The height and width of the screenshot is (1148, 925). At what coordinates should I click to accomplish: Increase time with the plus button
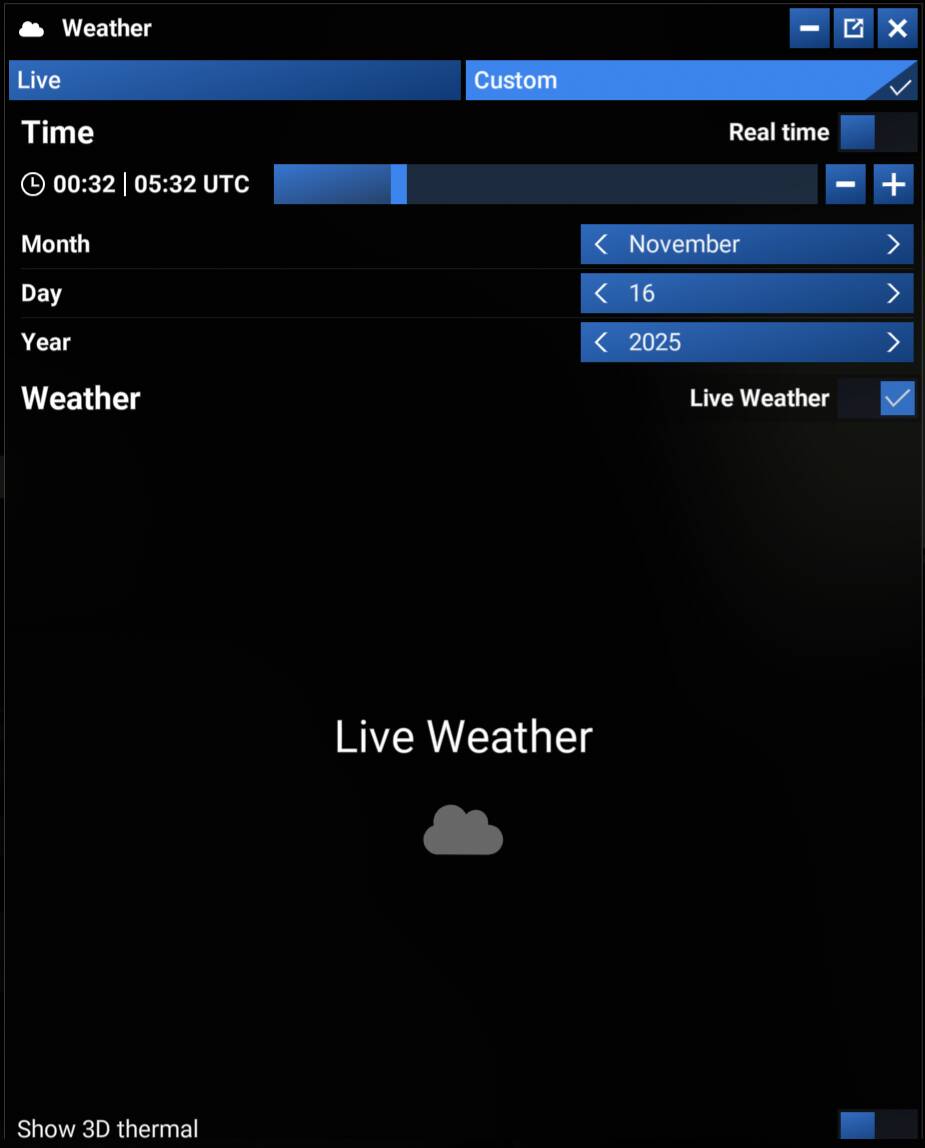coord(893,184)
